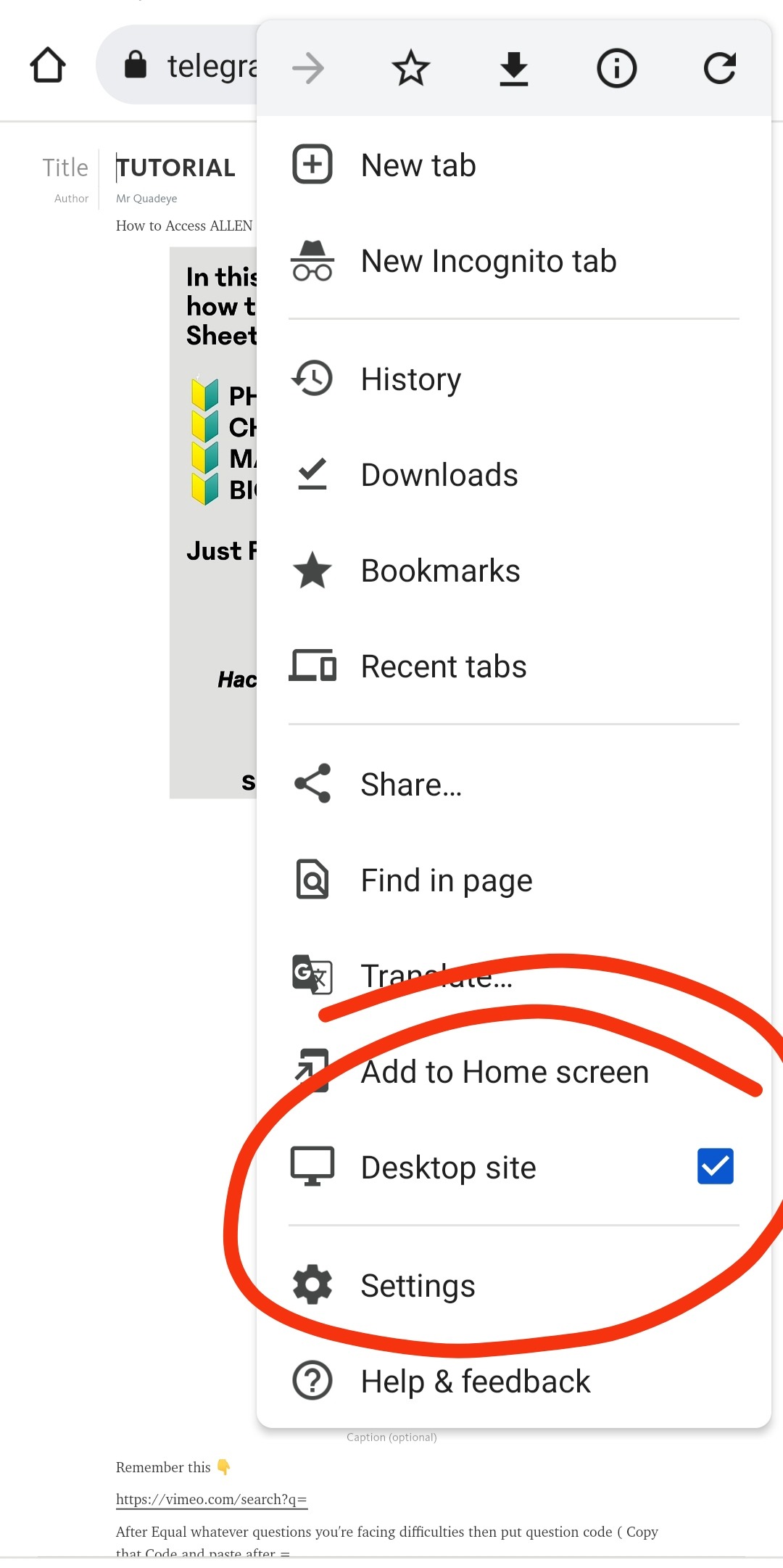This screenshot has height=1568, width=783.
Task: Open a New Incognito tab
Action: point(488,261)
